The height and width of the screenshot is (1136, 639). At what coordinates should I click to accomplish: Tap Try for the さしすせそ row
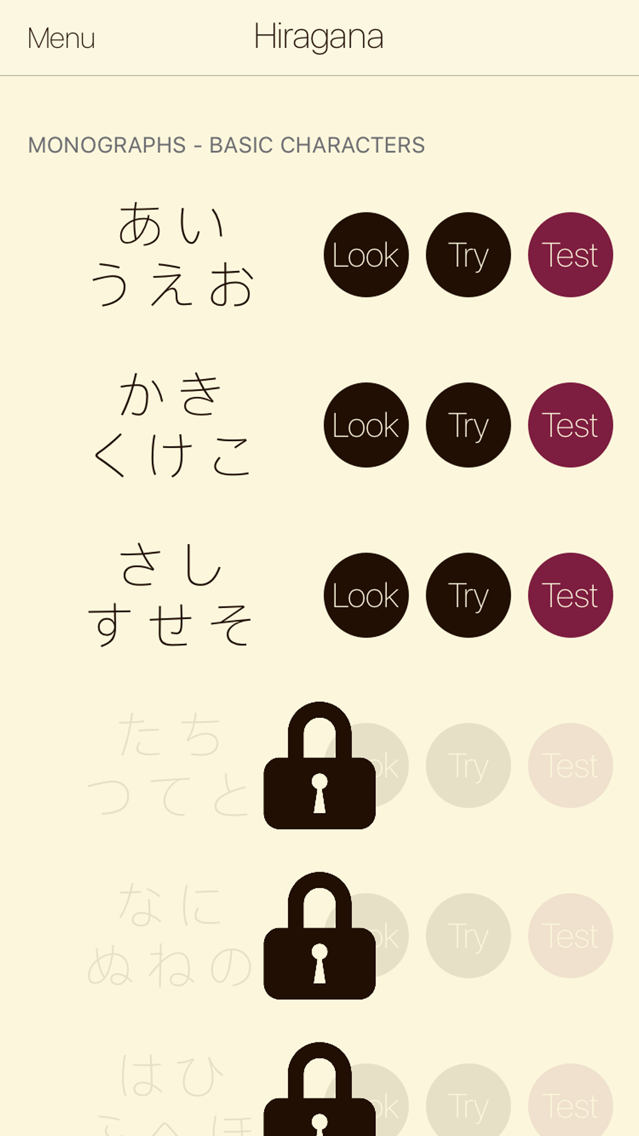click(x=468, y=595)
